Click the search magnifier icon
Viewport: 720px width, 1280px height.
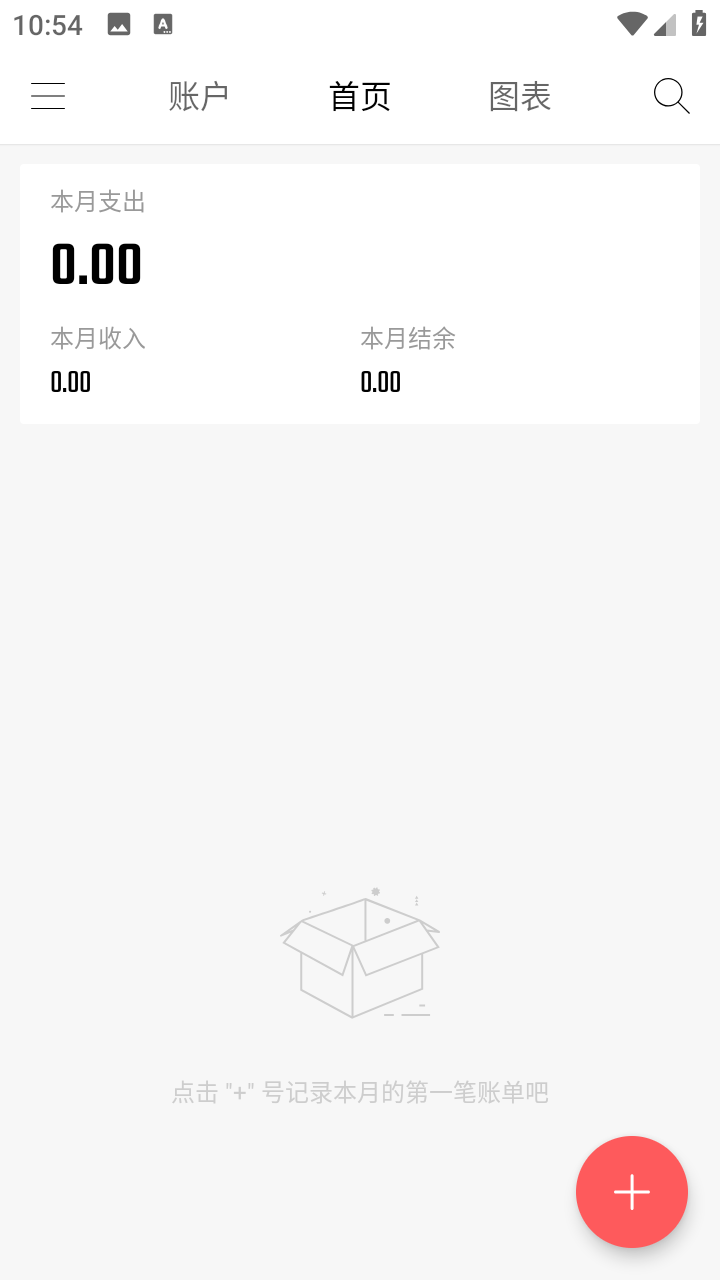pos(671,95)
